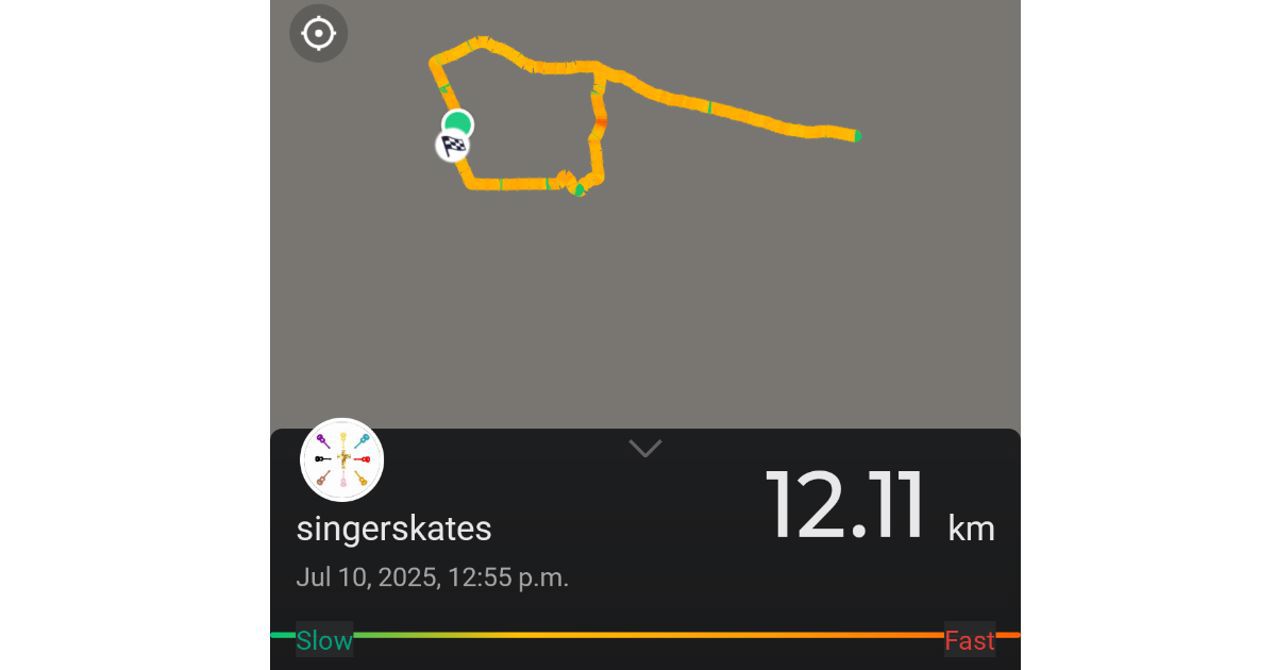This screenshot has width=1276, height=670.
Task: Recenter the map on the route
Action: click(318, 34)
